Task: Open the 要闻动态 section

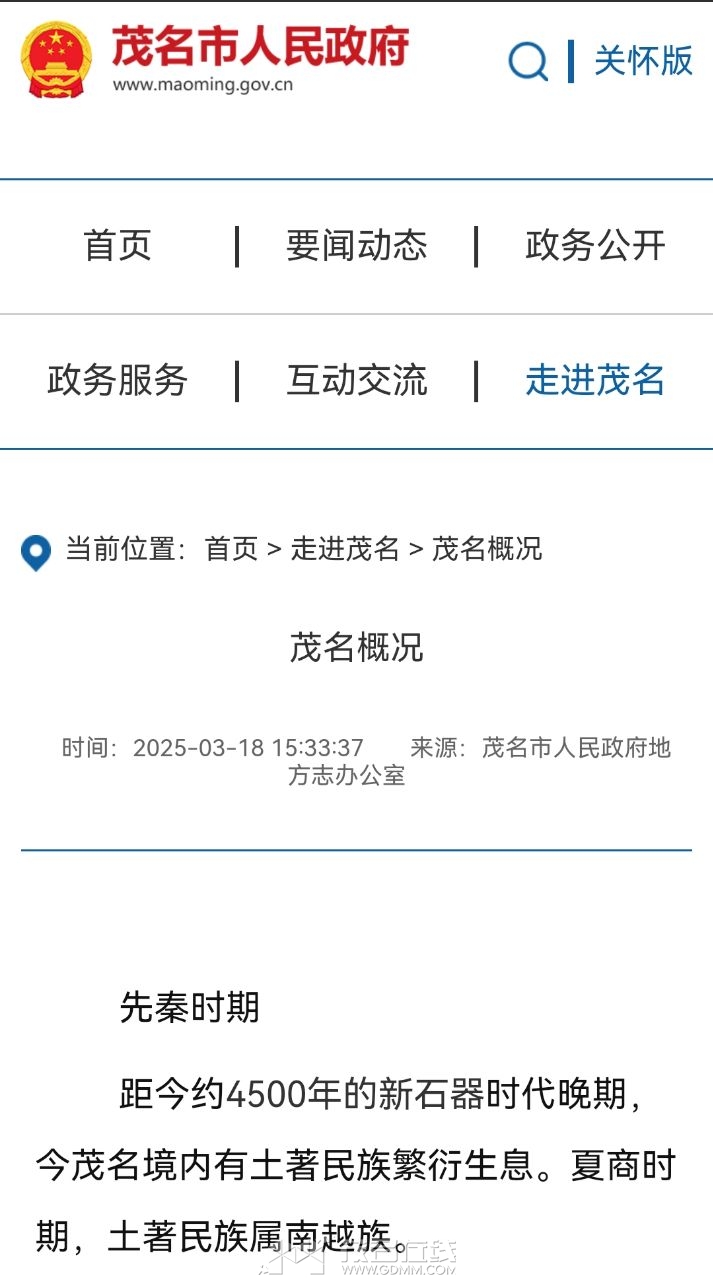Action: (356, 246)
